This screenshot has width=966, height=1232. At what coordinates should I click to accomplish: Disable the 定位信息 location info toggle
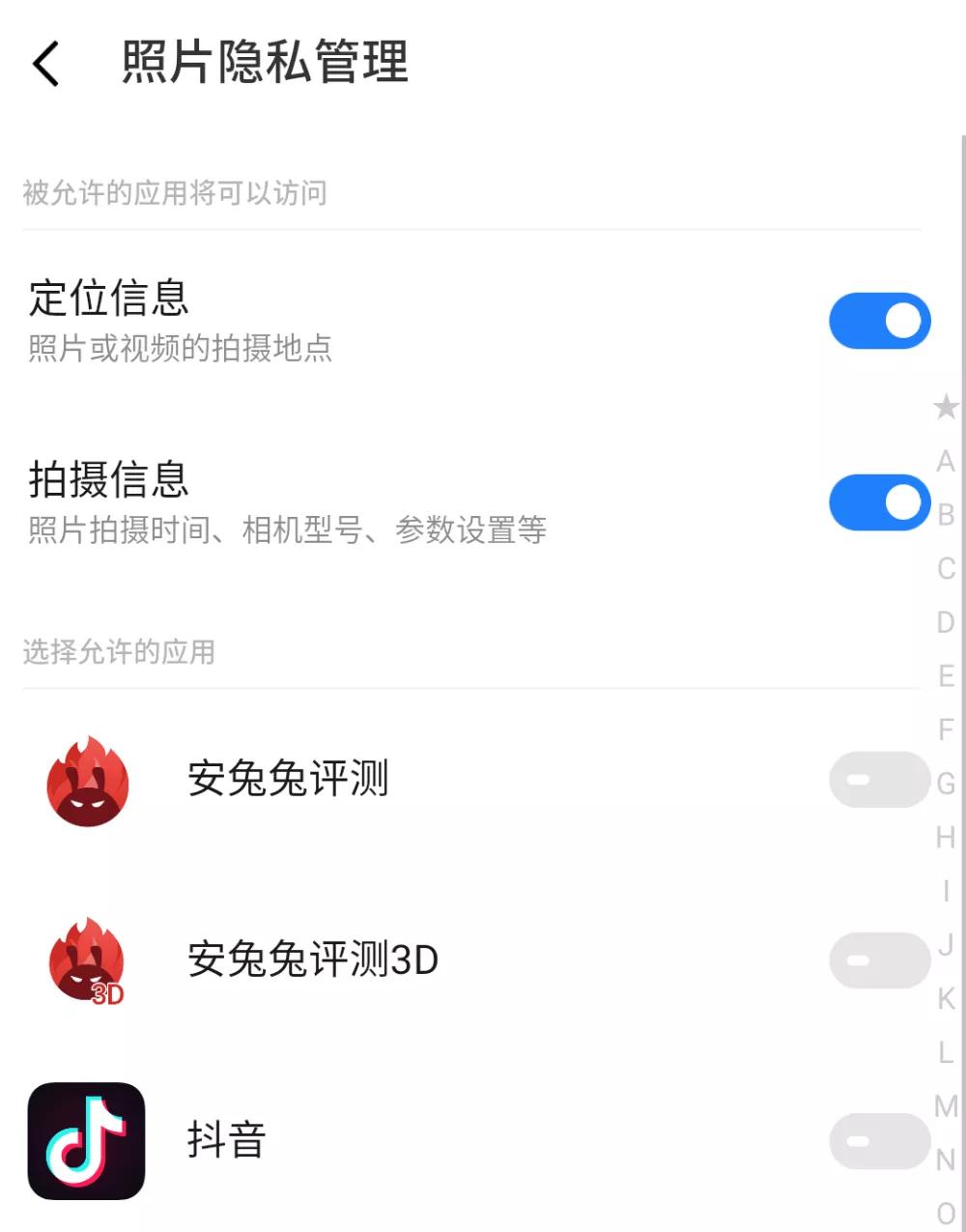point(879,320)
